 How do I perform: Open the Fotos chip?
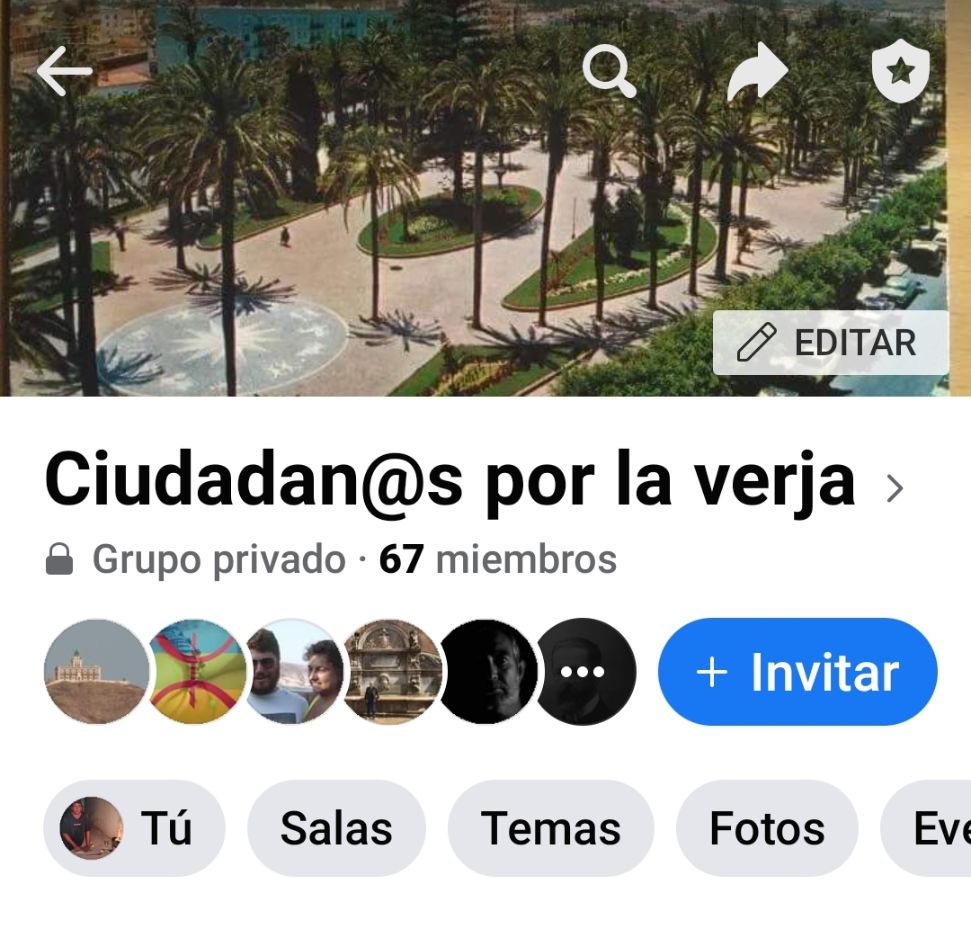pos(767,828)
